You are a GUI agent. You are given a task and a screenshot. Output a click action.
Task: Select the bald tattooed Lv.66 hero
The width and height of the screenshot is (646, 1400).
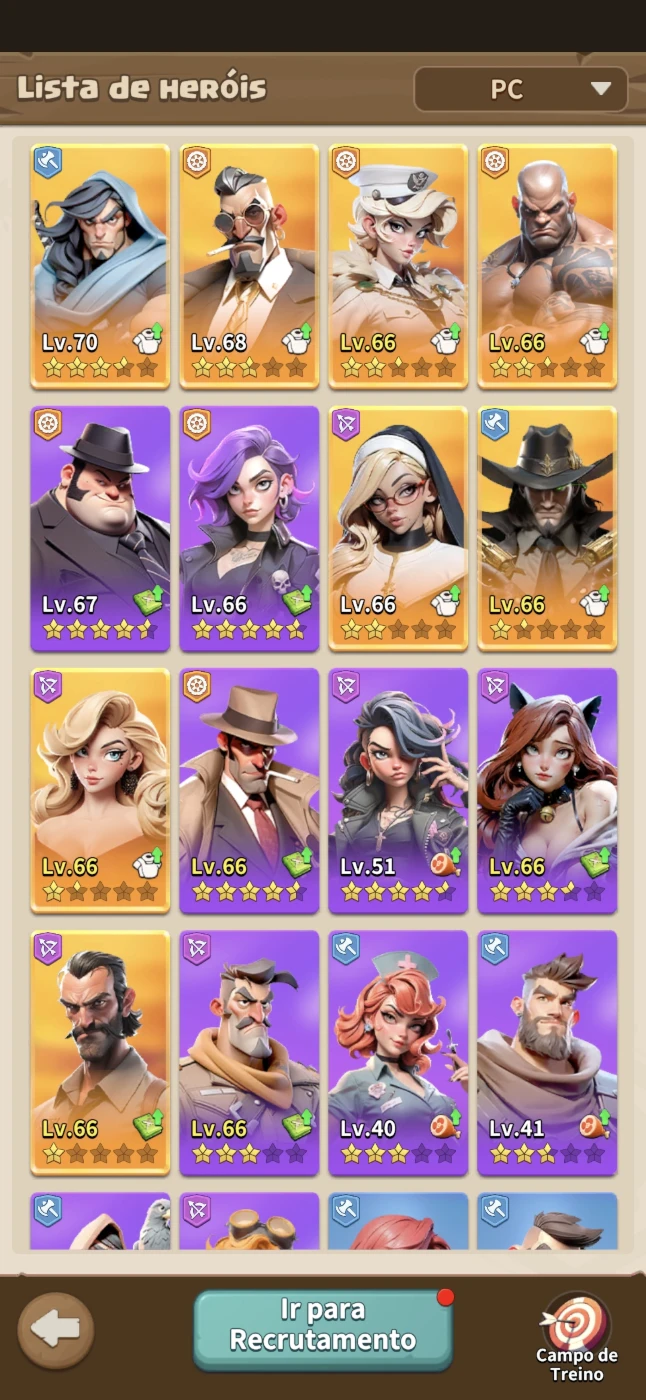pos(547,266)
